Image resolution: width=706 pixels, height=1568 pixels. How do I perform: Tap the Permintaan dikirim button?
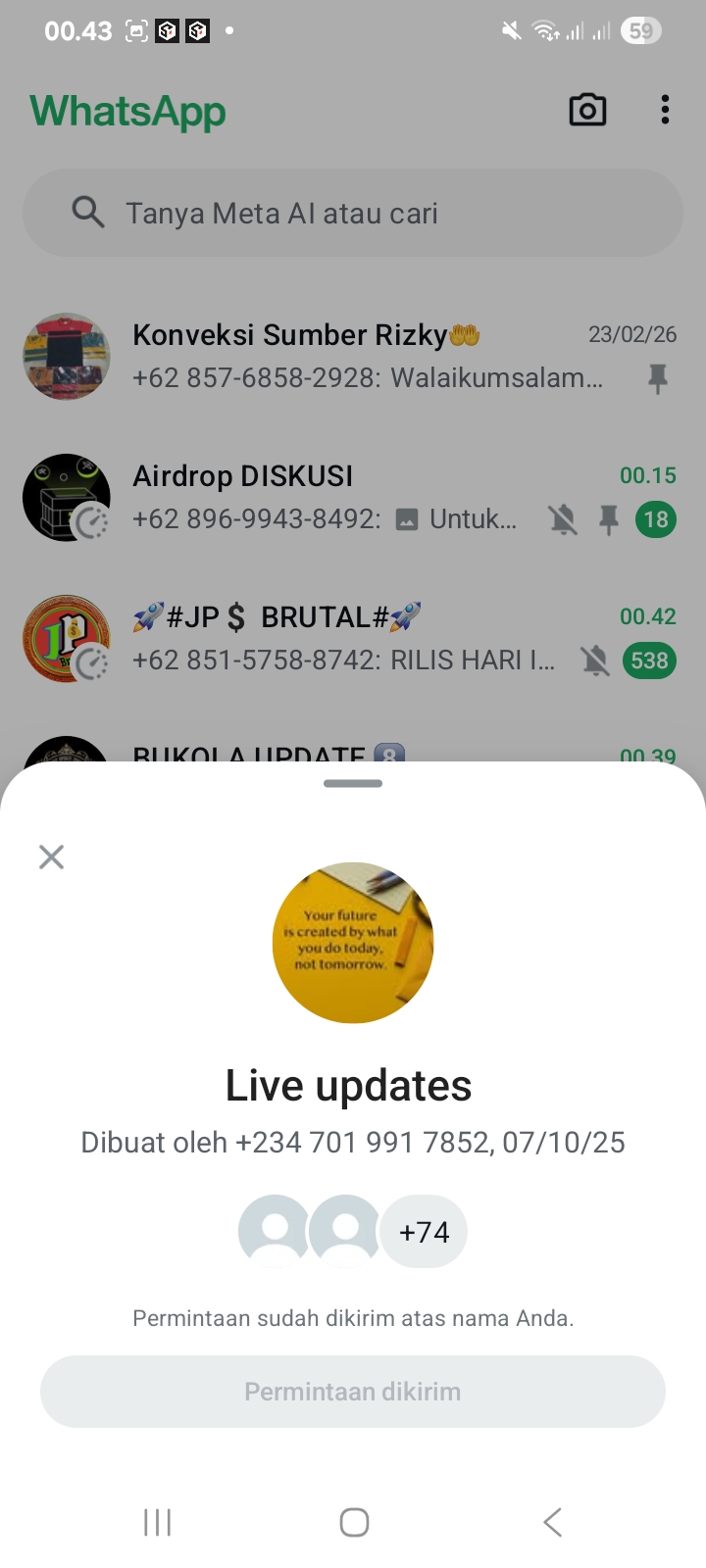(353, 1392)
